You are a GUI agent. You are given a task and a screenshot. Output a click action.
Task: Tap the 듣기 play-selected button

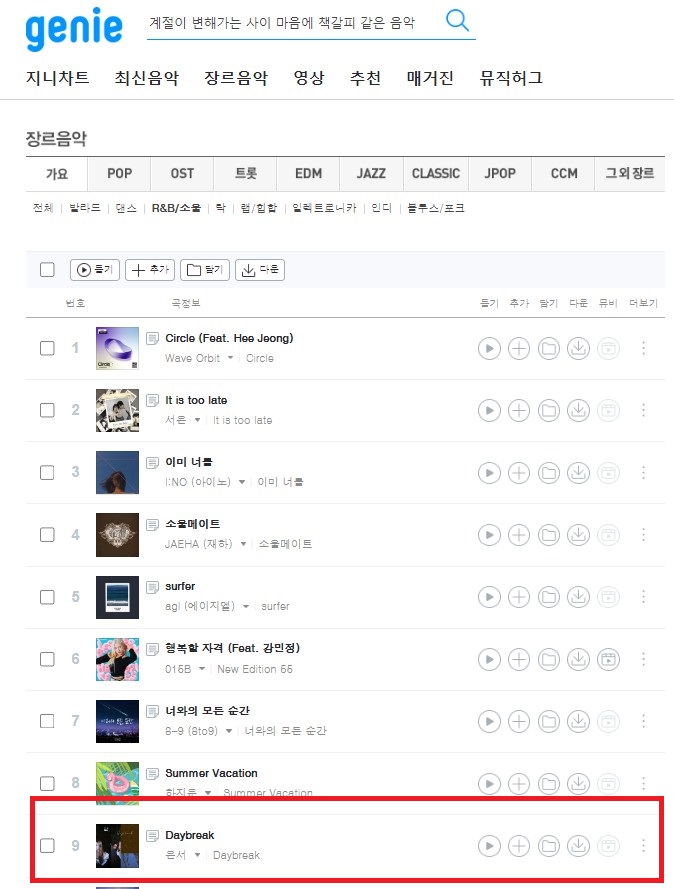tap(95, 269)
